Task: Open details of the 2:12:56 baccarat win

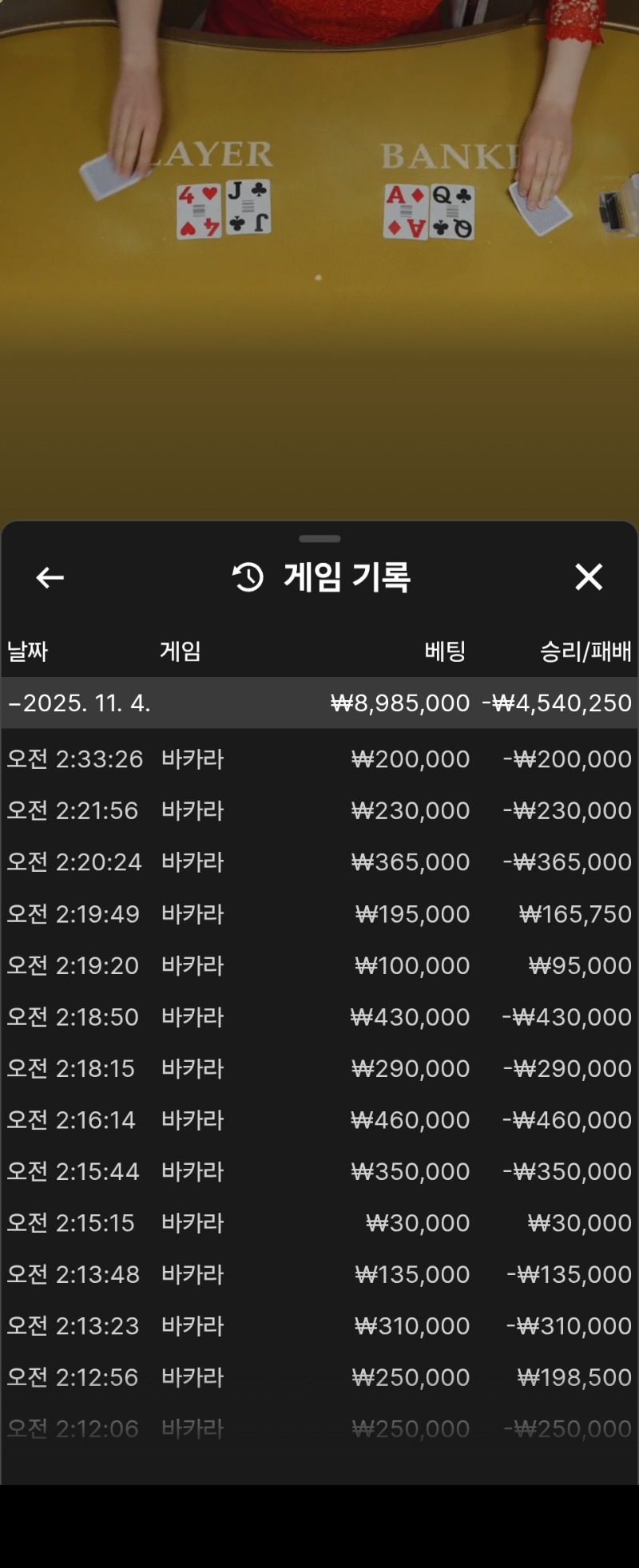Action: [x=319, y=1376]
